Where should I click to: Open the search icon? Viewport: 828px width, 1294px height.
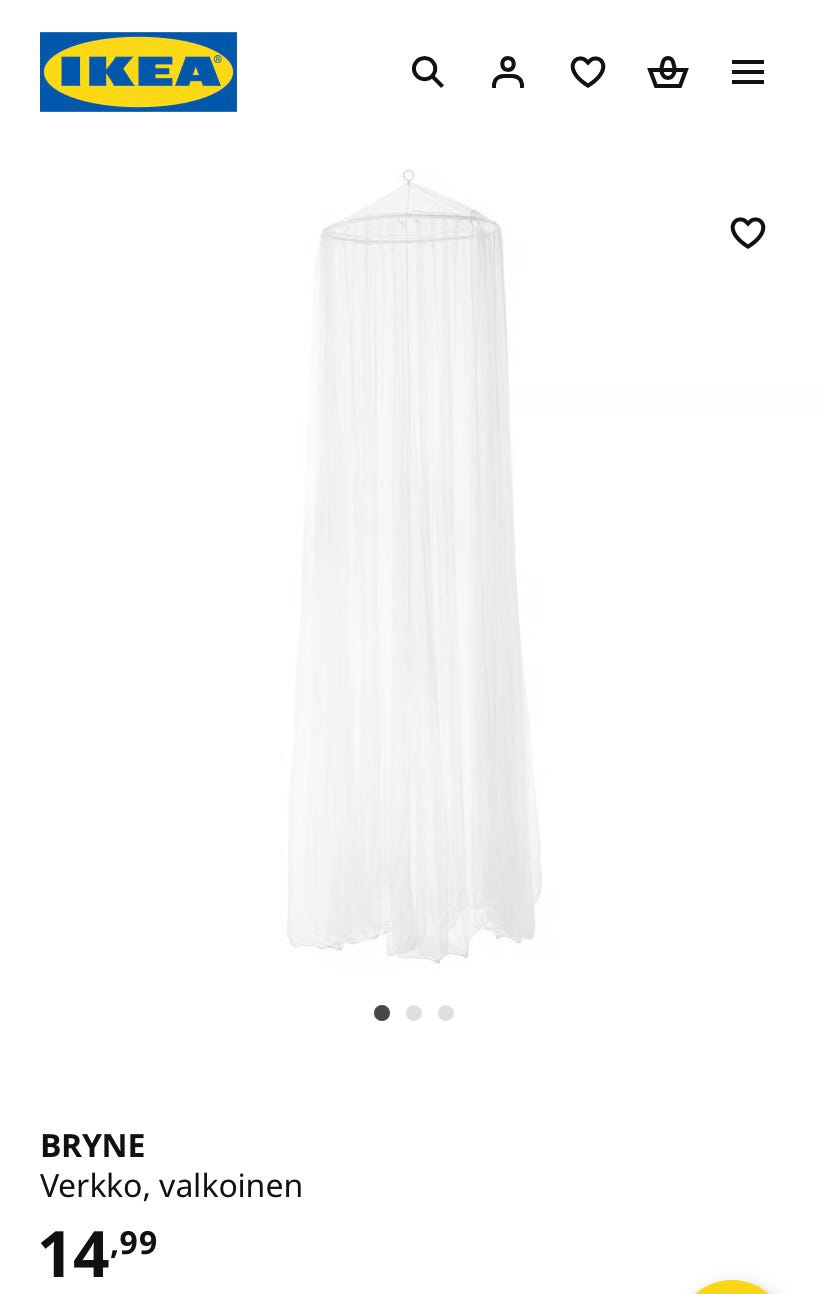tap(428, 72)
